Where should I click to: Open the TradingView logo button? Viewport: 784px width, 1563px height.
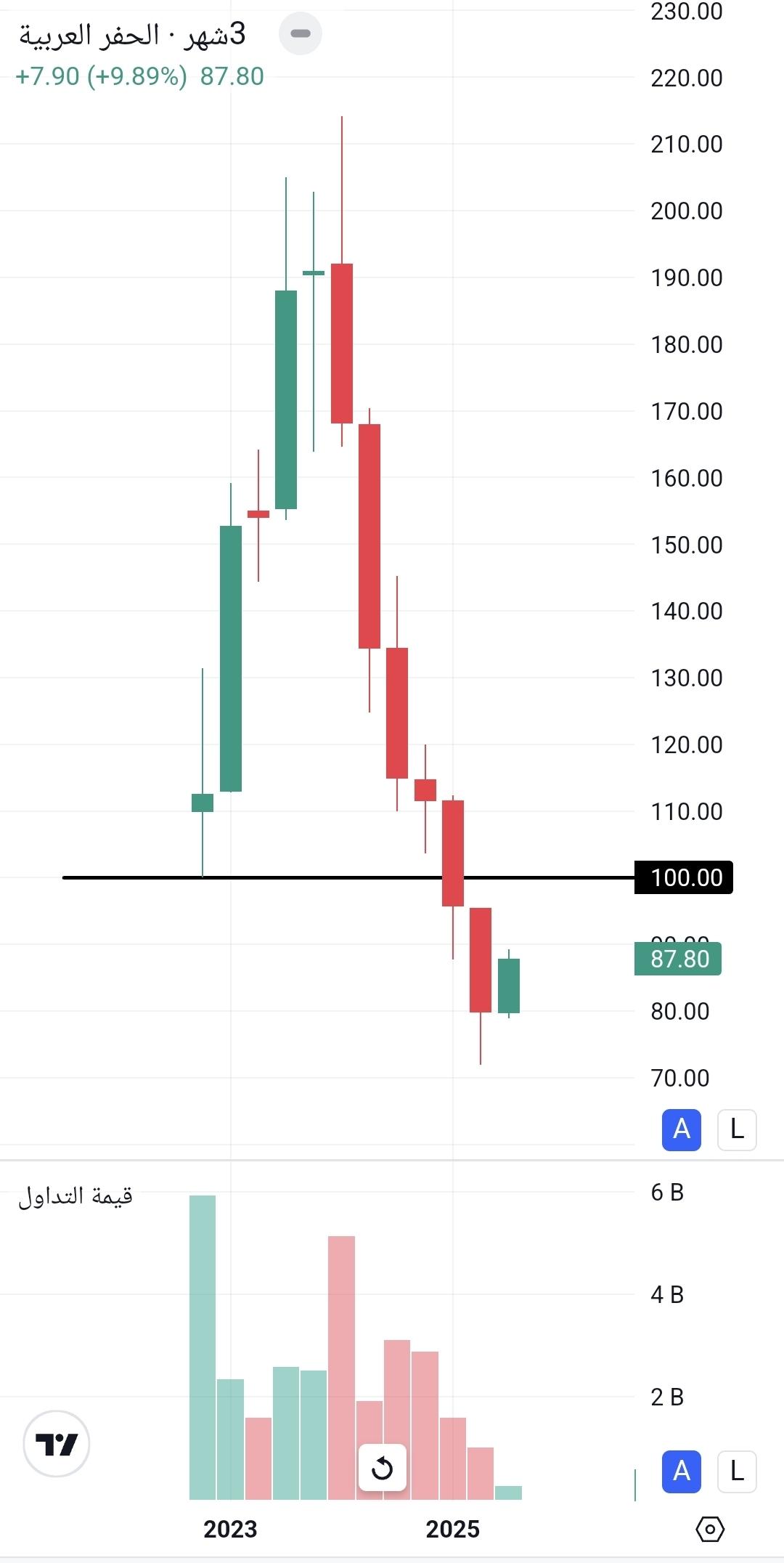pyautogui.click(x=57, y=1444)
